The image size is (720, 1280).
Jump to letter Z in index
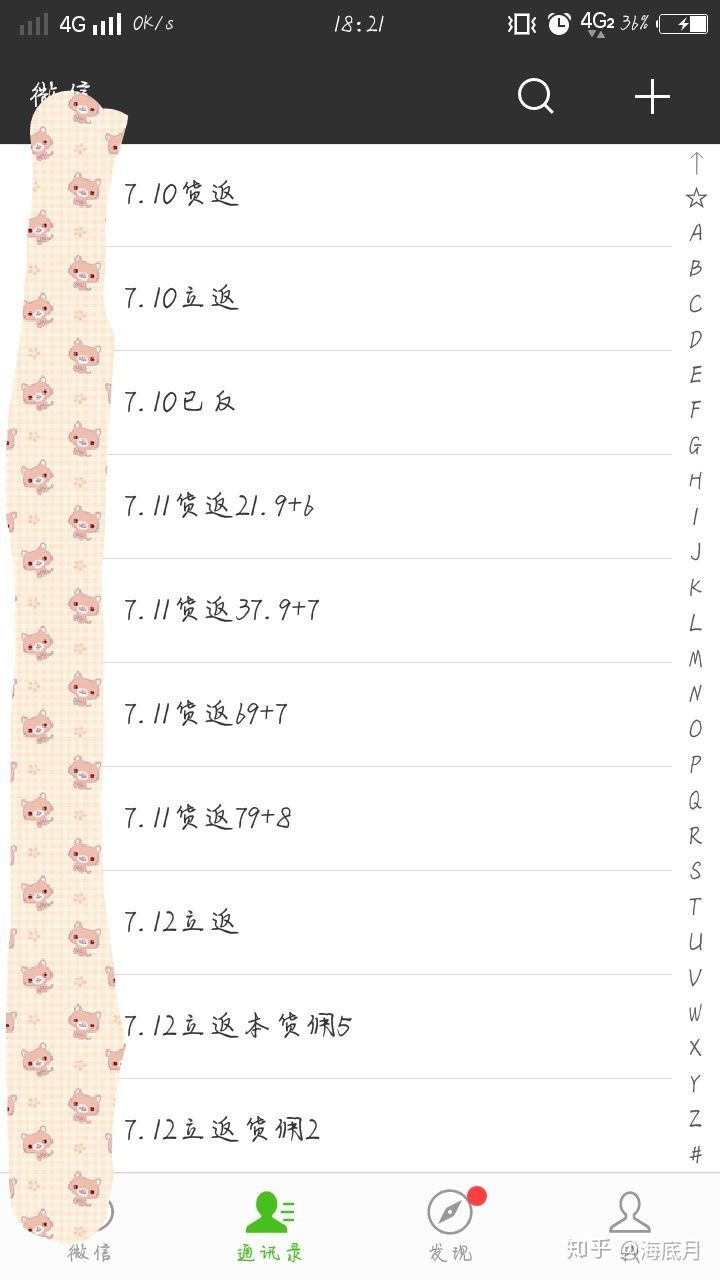(x=696, y=1119)
